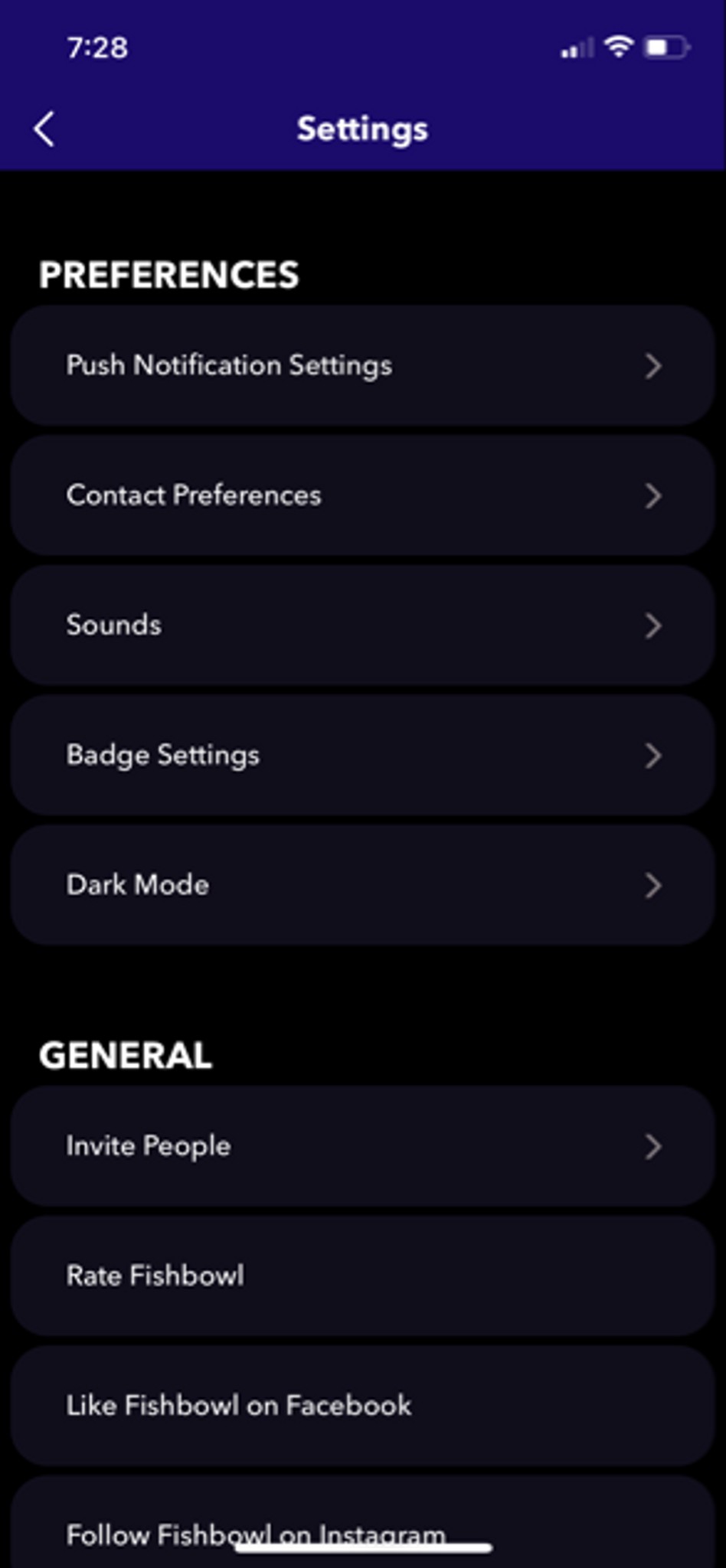Expand Push Notification Settings via its chevron
726x1568 pixels.
coord(654,367)
